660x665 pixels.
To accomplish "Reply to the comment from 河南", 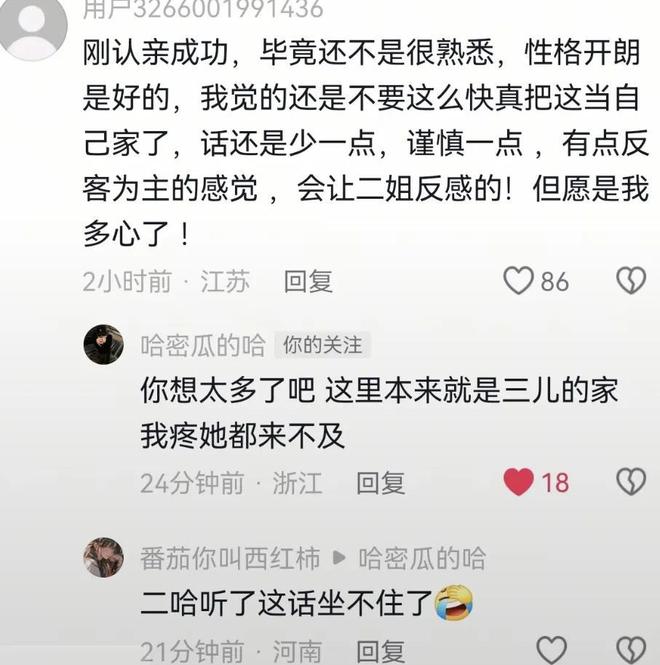I will coord(381,652).
